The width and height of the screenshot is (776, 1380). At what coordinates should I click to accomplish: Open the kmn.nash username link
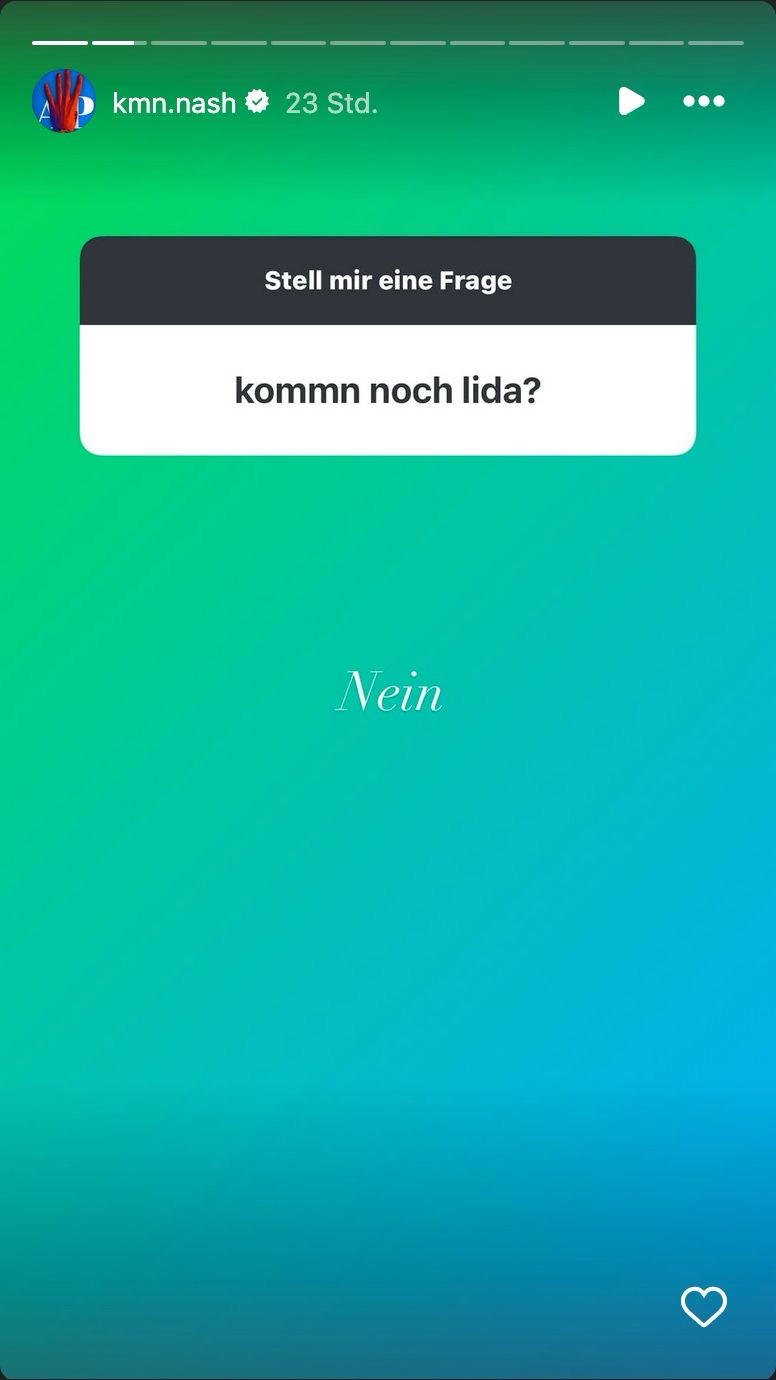174,103
